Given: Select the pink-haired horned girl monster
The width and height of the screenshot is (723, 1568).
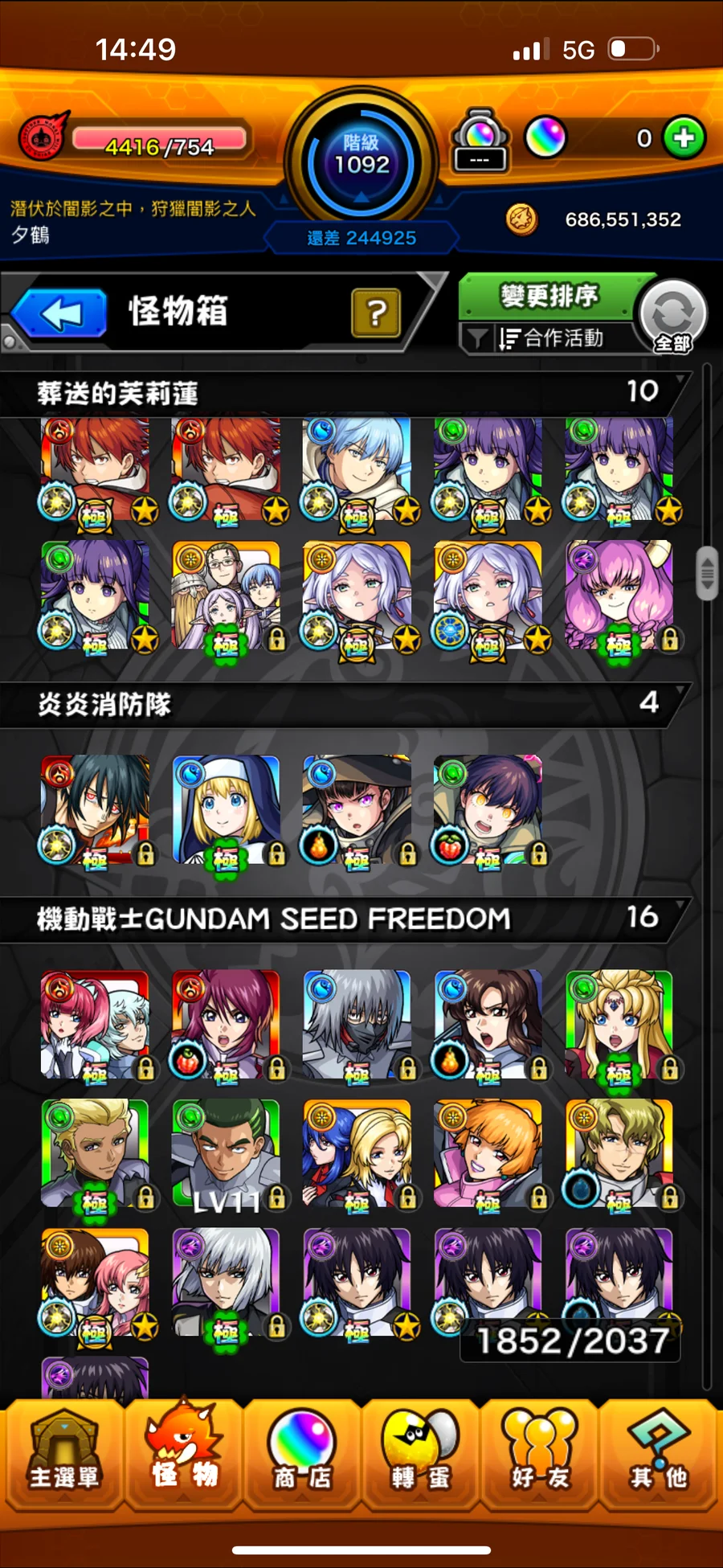Looking at the screenshot, I should pos(619,595).
